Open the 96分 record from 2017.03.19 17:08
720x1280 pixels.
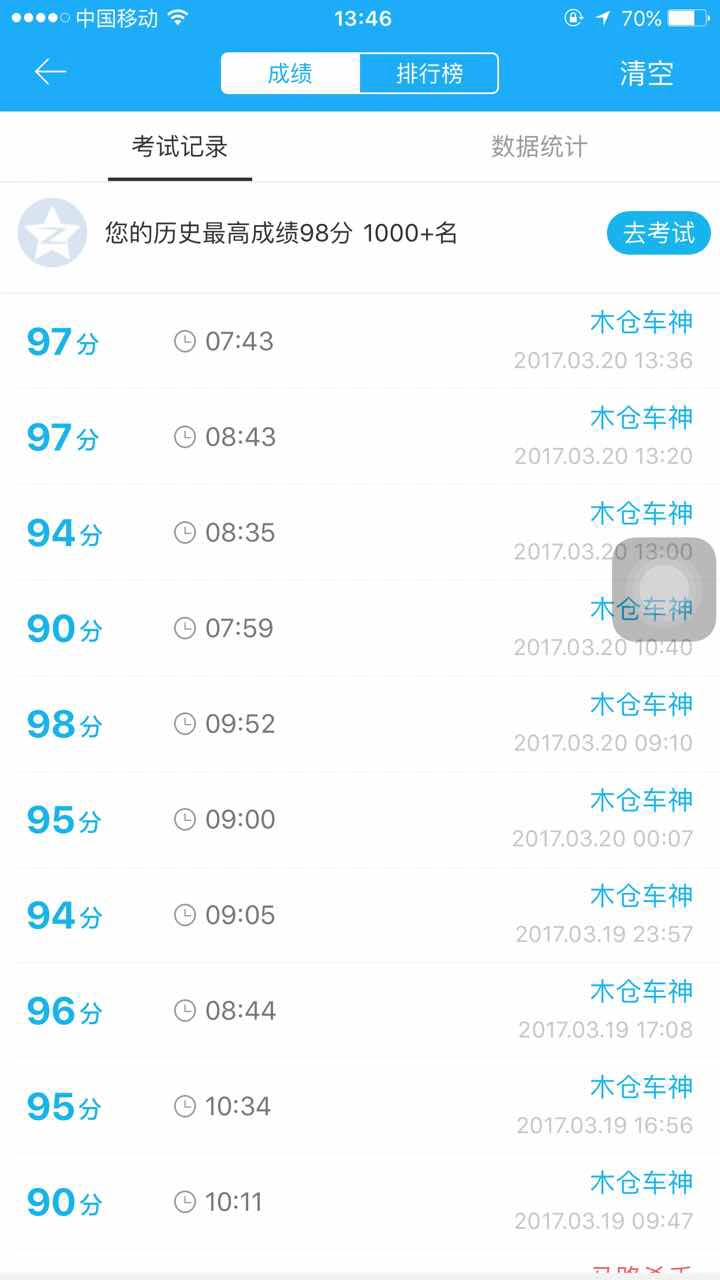click(360, 1011)
